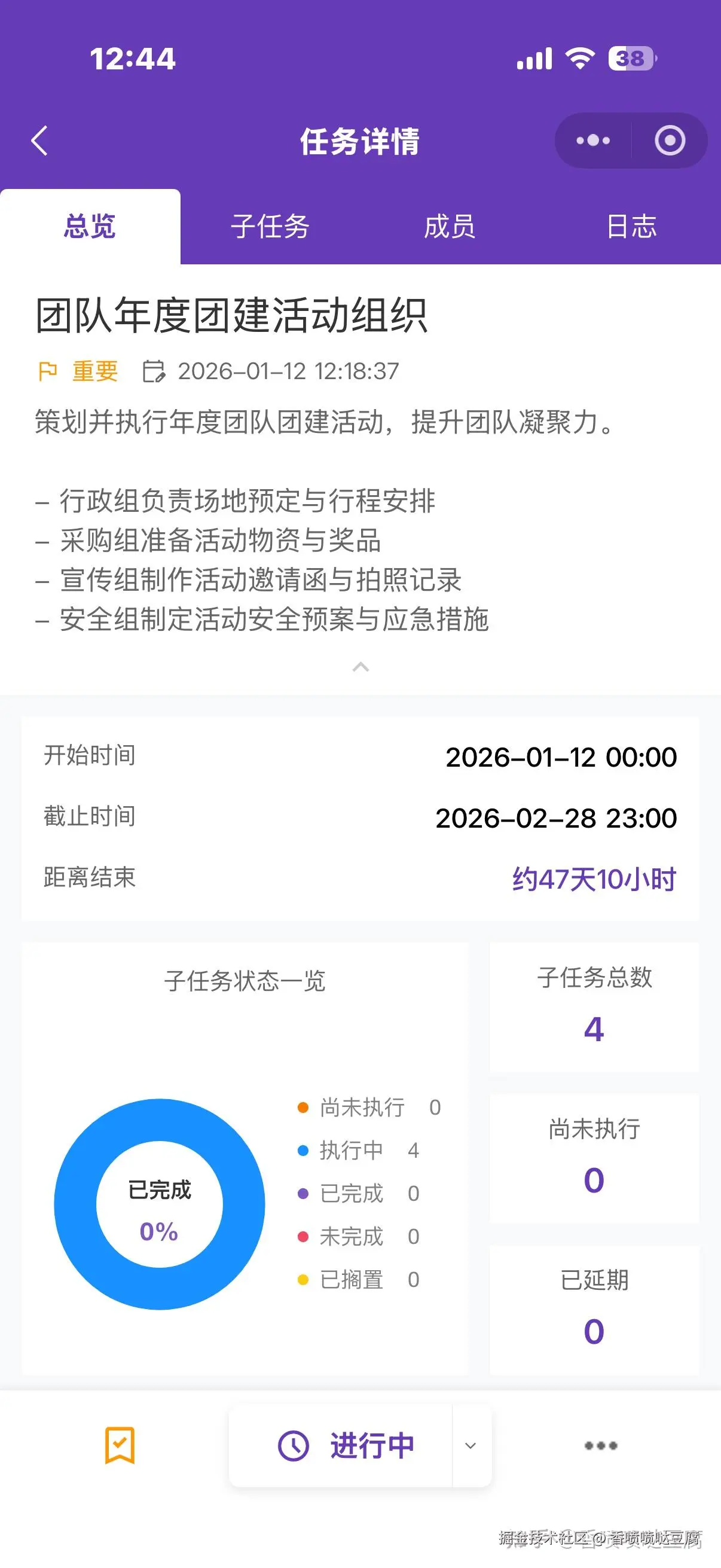Image resolution: width=721 pixels, height=1568 pixels.
Task: Go back from the task details page
Action: pyautogui.click(x=39, y=141)
